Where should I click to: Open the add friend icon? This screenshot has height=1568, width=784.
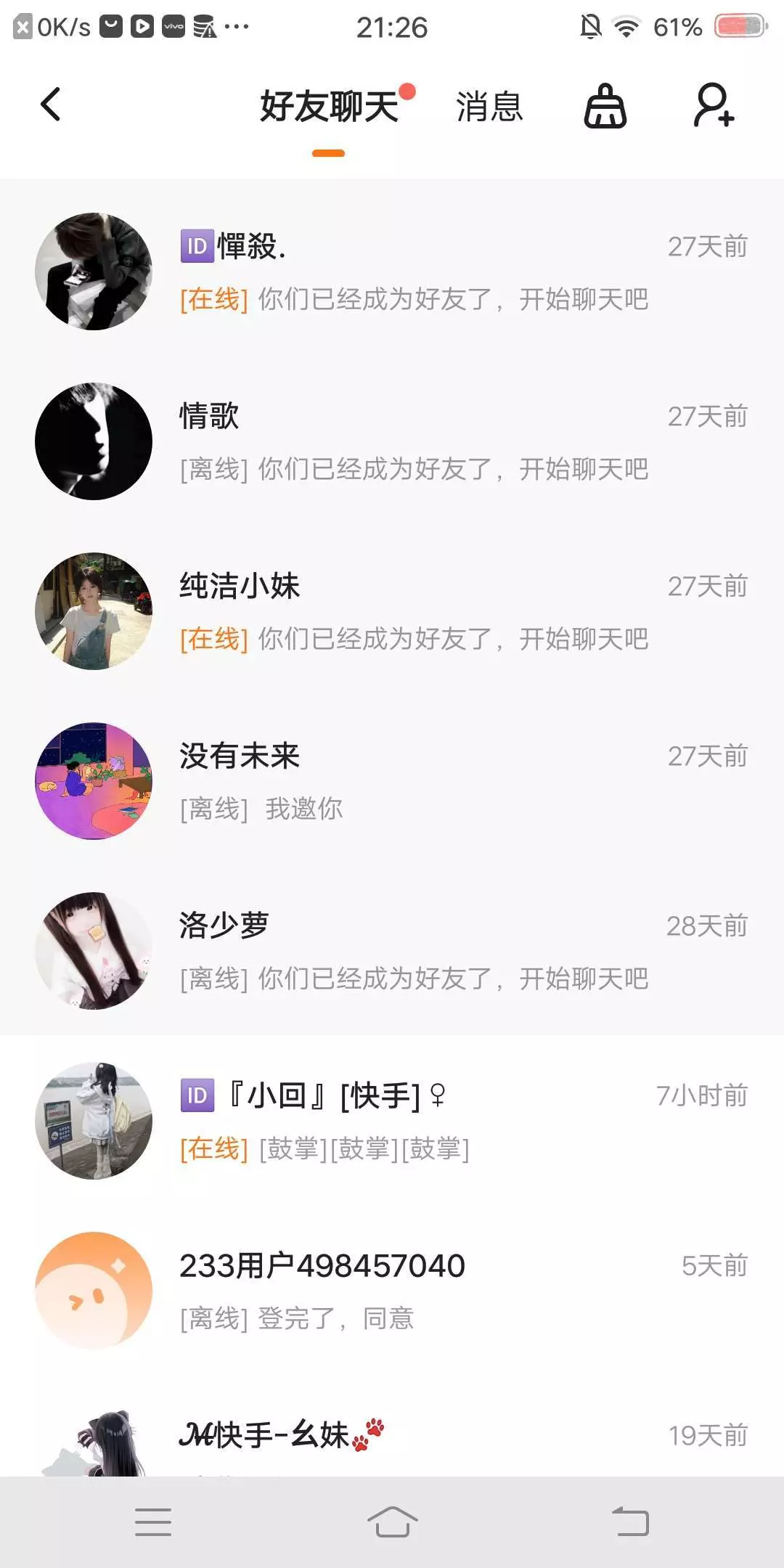click(x=713, y=107)
